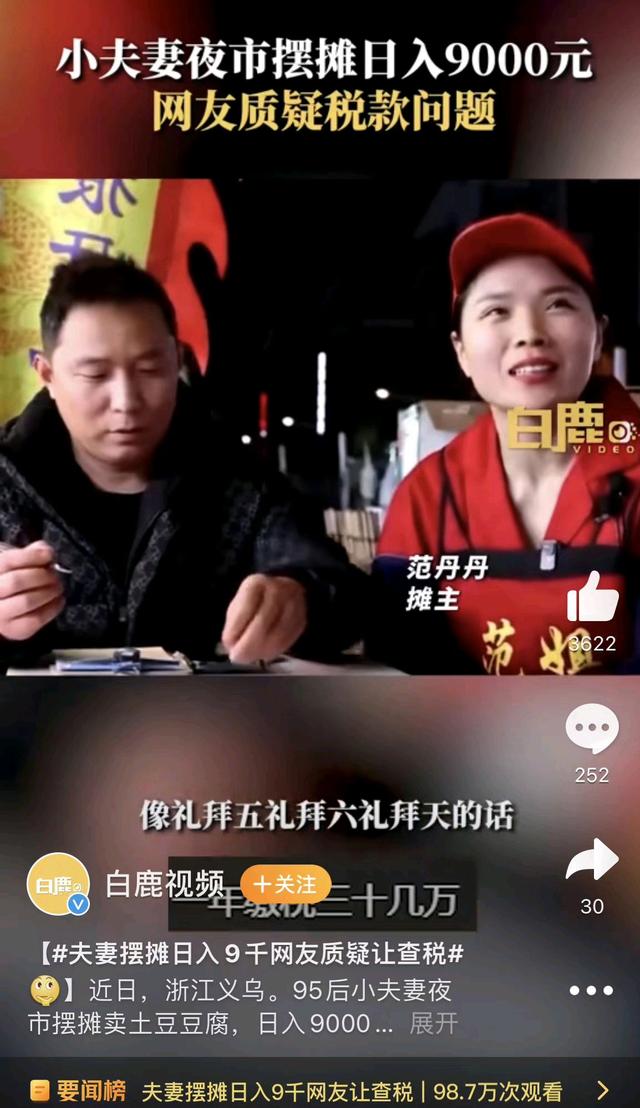Open the 白鹿视频 profile avatar
The image size is (640, 1108).
58,884
